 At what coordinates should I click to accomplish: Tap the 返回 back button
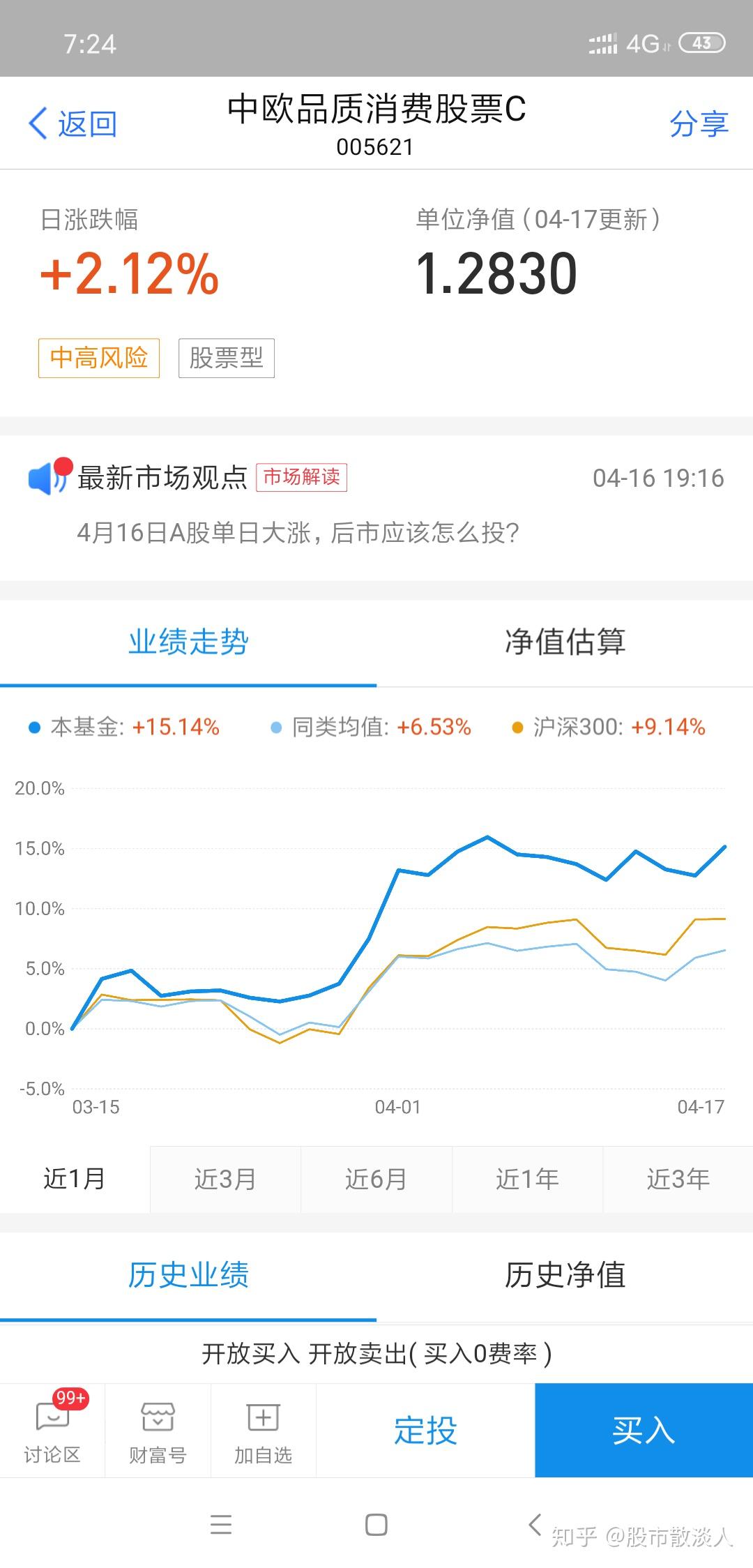coord(73,124)
